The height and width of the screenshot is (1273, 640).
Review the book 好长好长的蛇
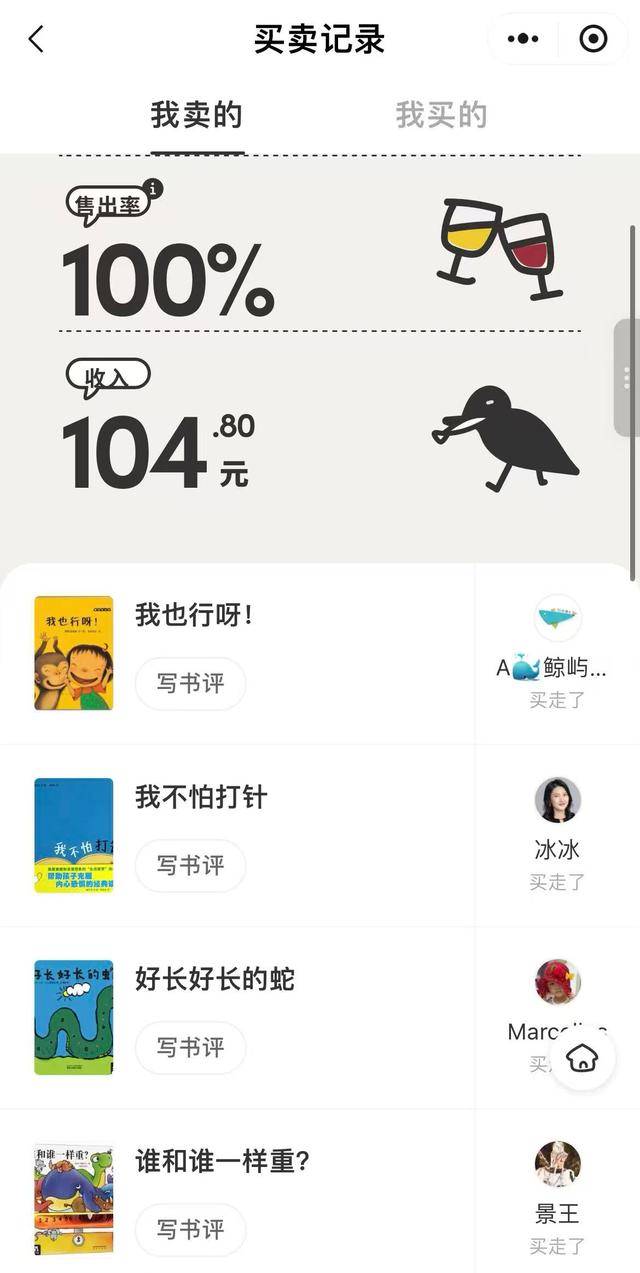190,1048
